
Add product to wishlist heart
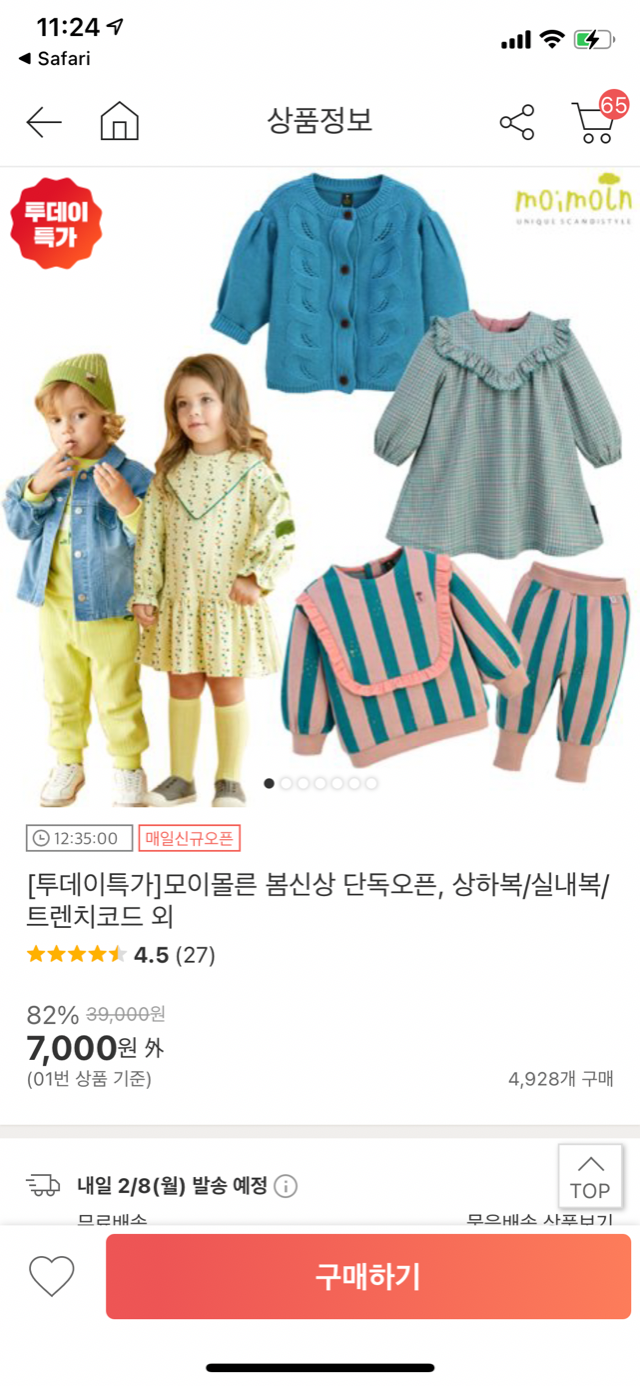coord(52,1276)
